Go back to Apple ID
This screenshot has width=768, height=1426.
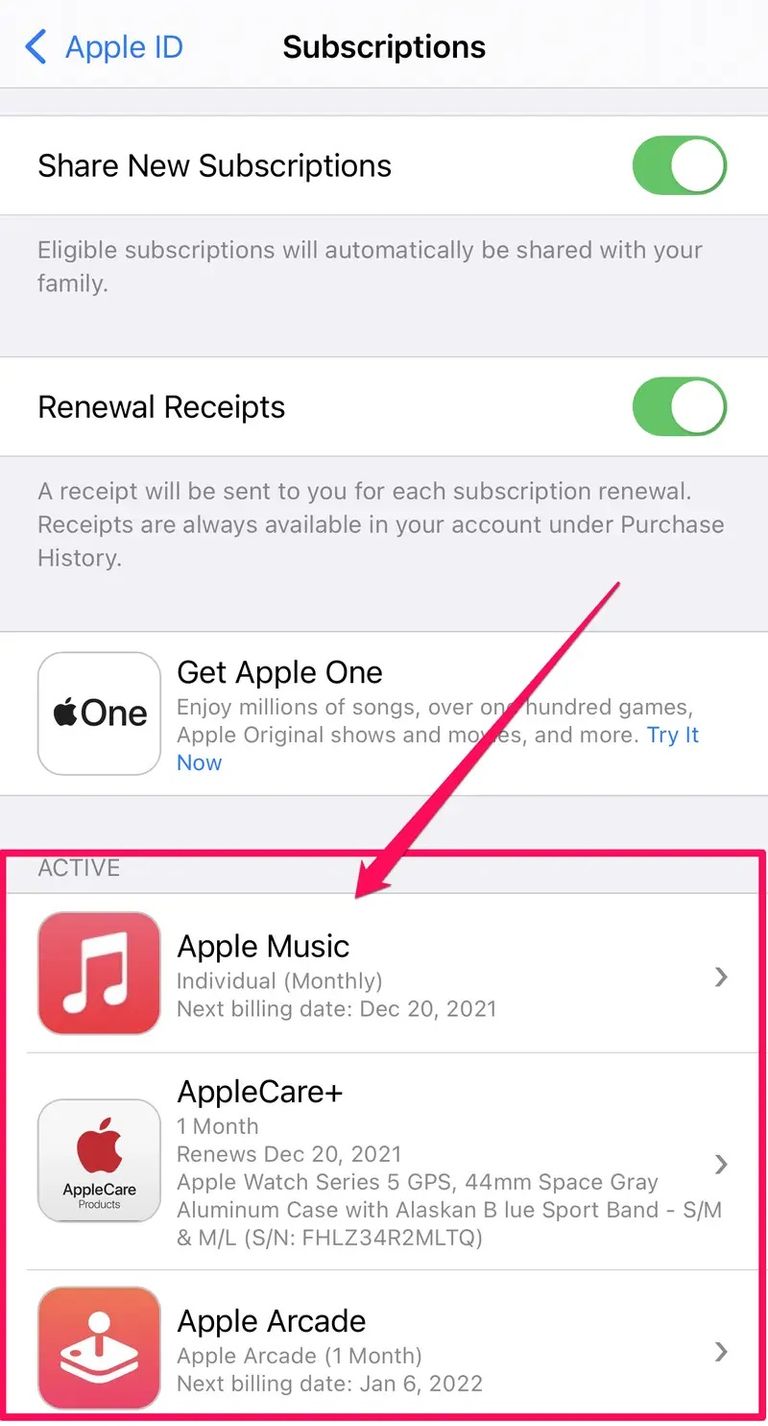click(x=104, y=47)
